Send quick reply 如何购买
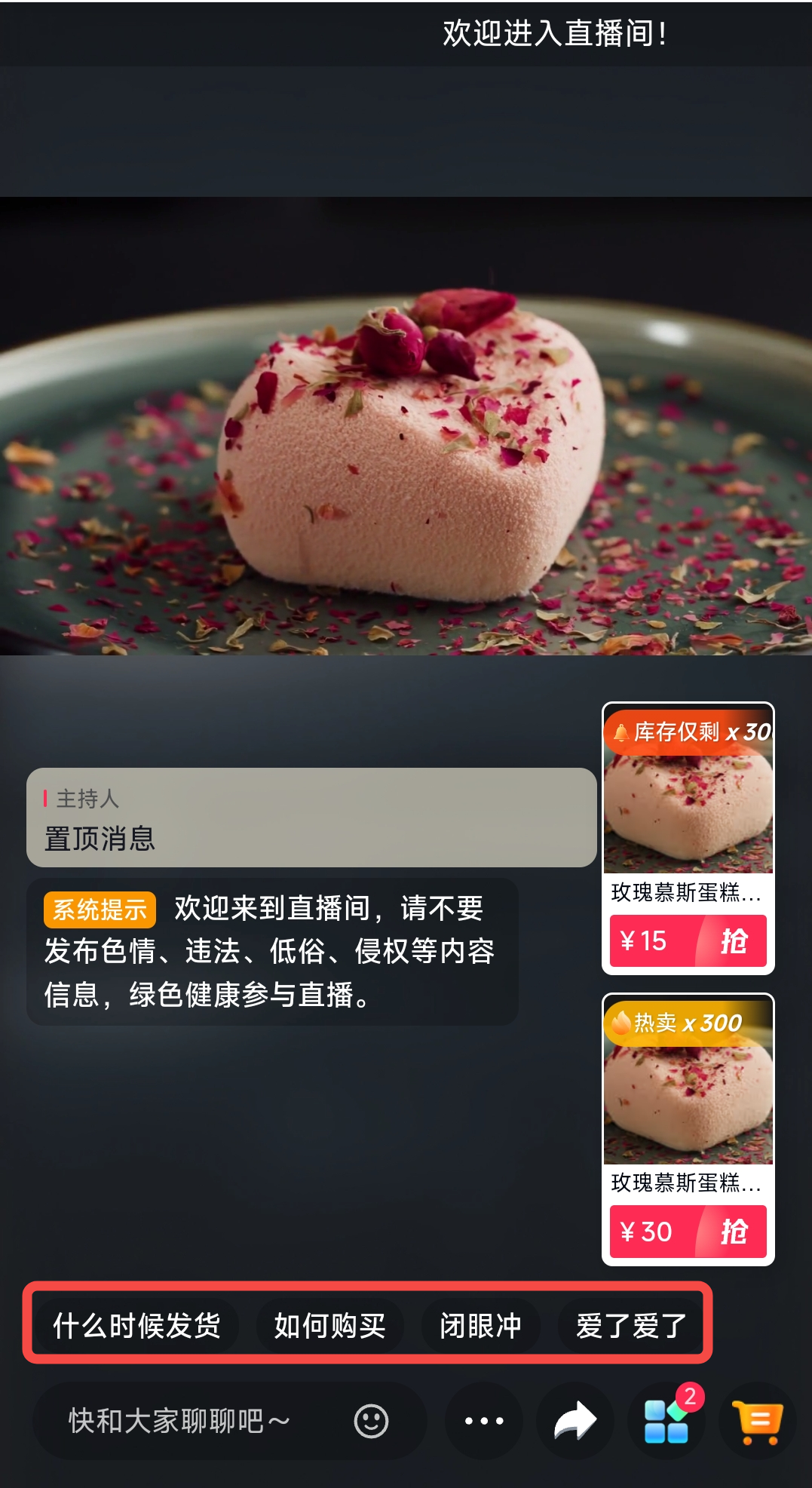This screenshot has height=1488, width=812. point(329,1325)
